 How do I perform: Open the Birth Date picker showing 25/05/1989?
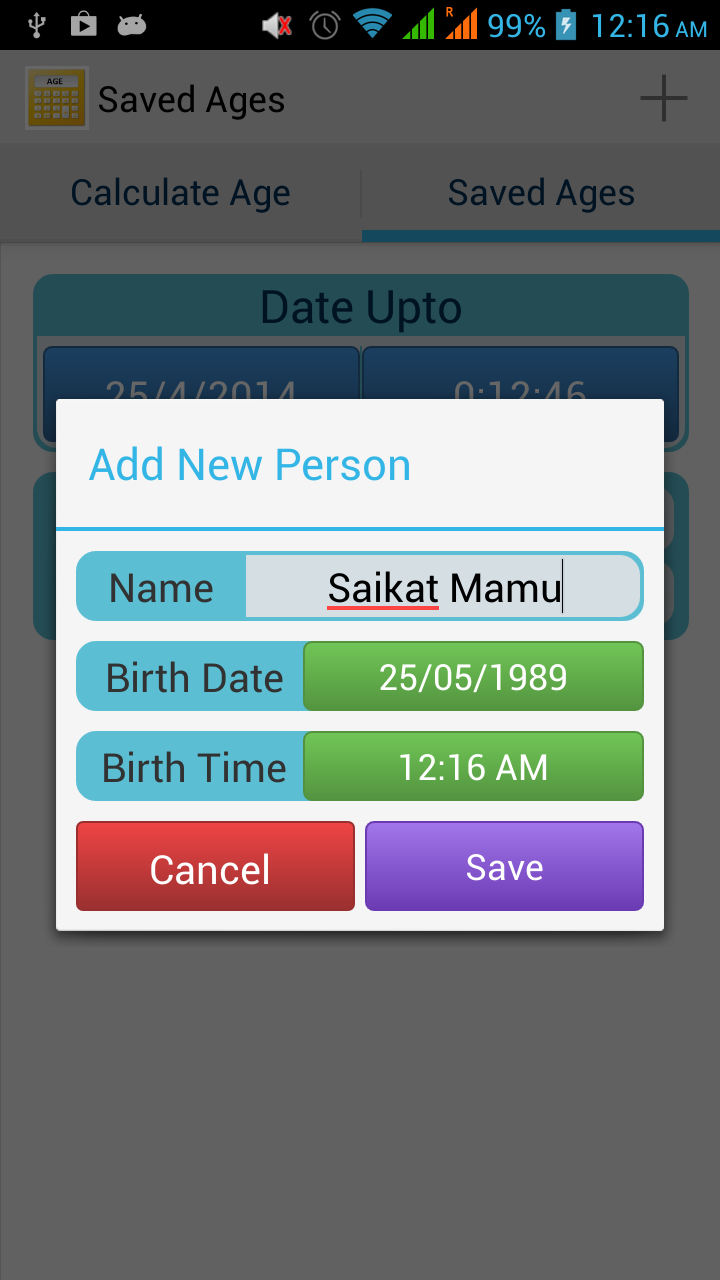(x=473, y=677)
